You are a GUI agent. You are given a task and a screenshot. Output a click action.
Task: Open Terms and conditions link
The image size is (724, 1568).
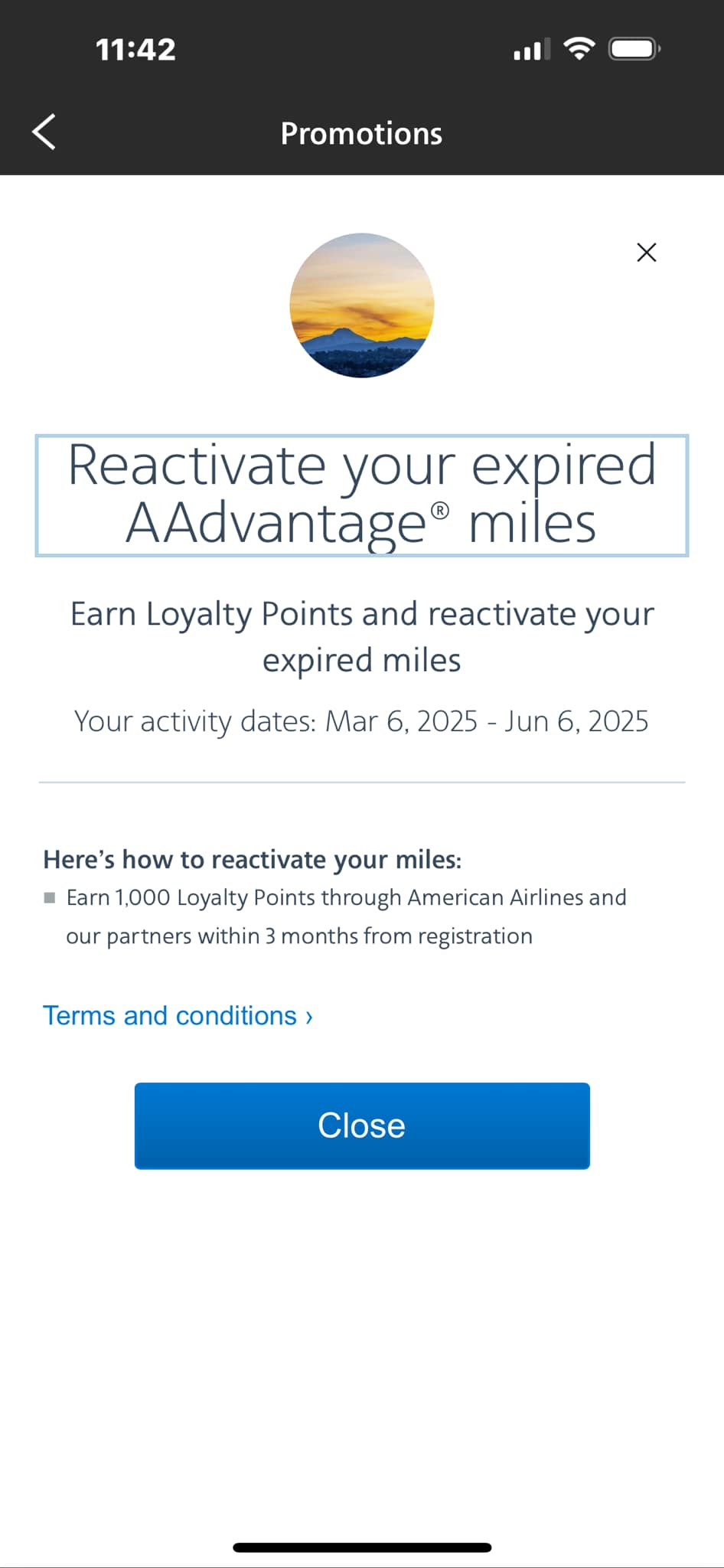[178, 1015]
